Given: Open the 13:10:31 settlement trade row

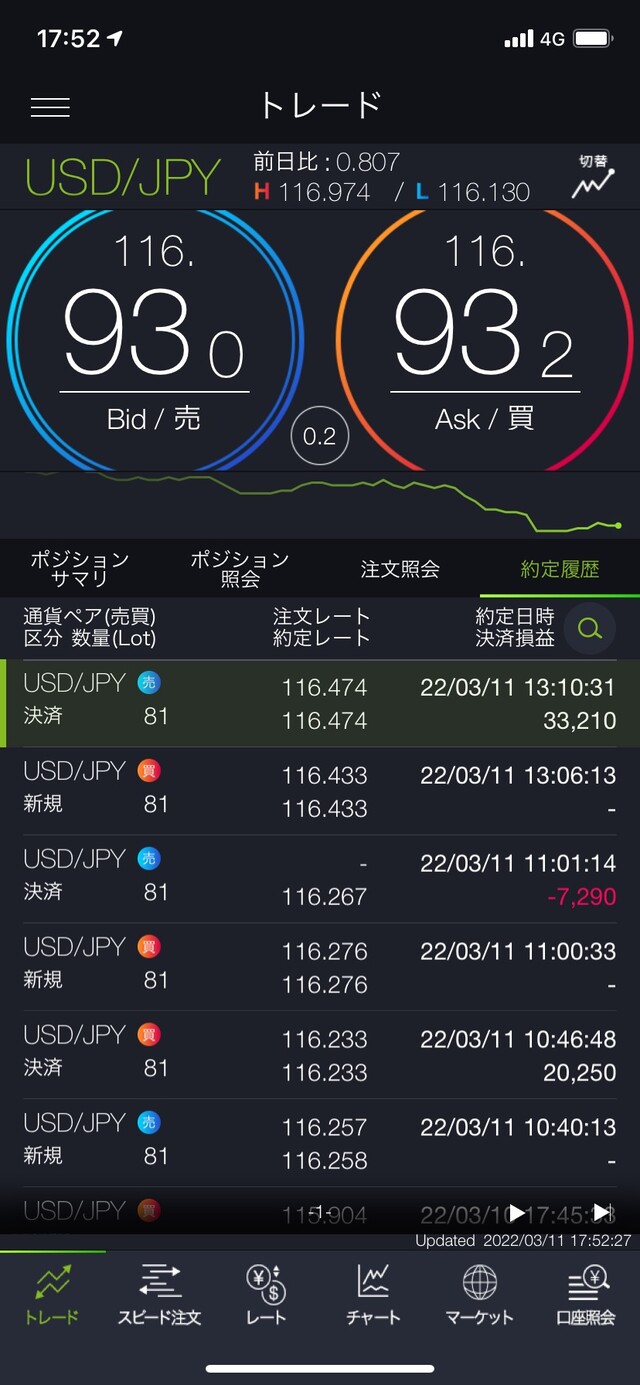Looking at the screenshot, I should pyautogui.click(x=320, y=703).
